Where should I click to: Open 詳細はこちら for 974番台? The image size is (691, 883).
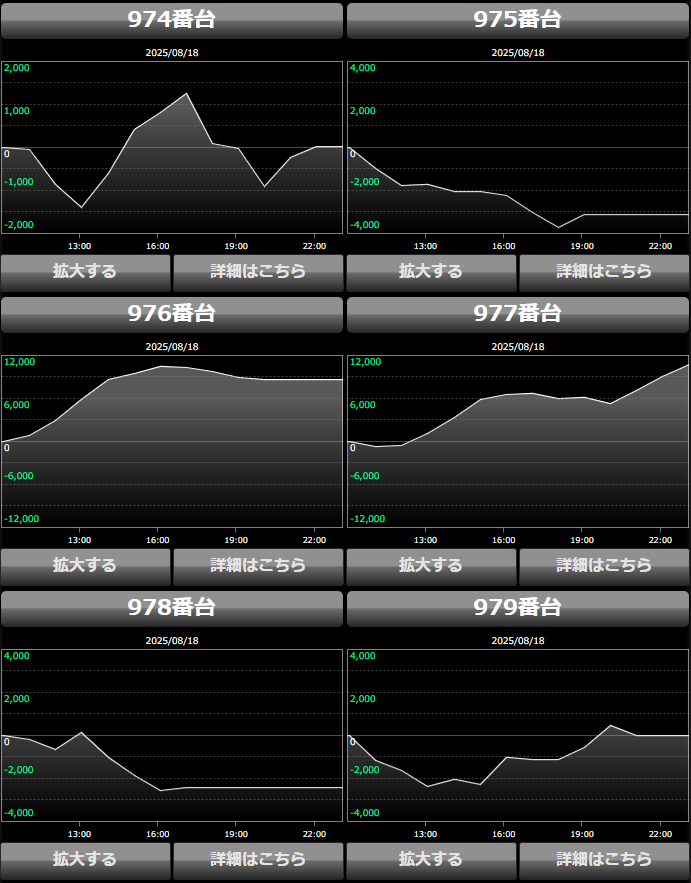click(258, 271)
